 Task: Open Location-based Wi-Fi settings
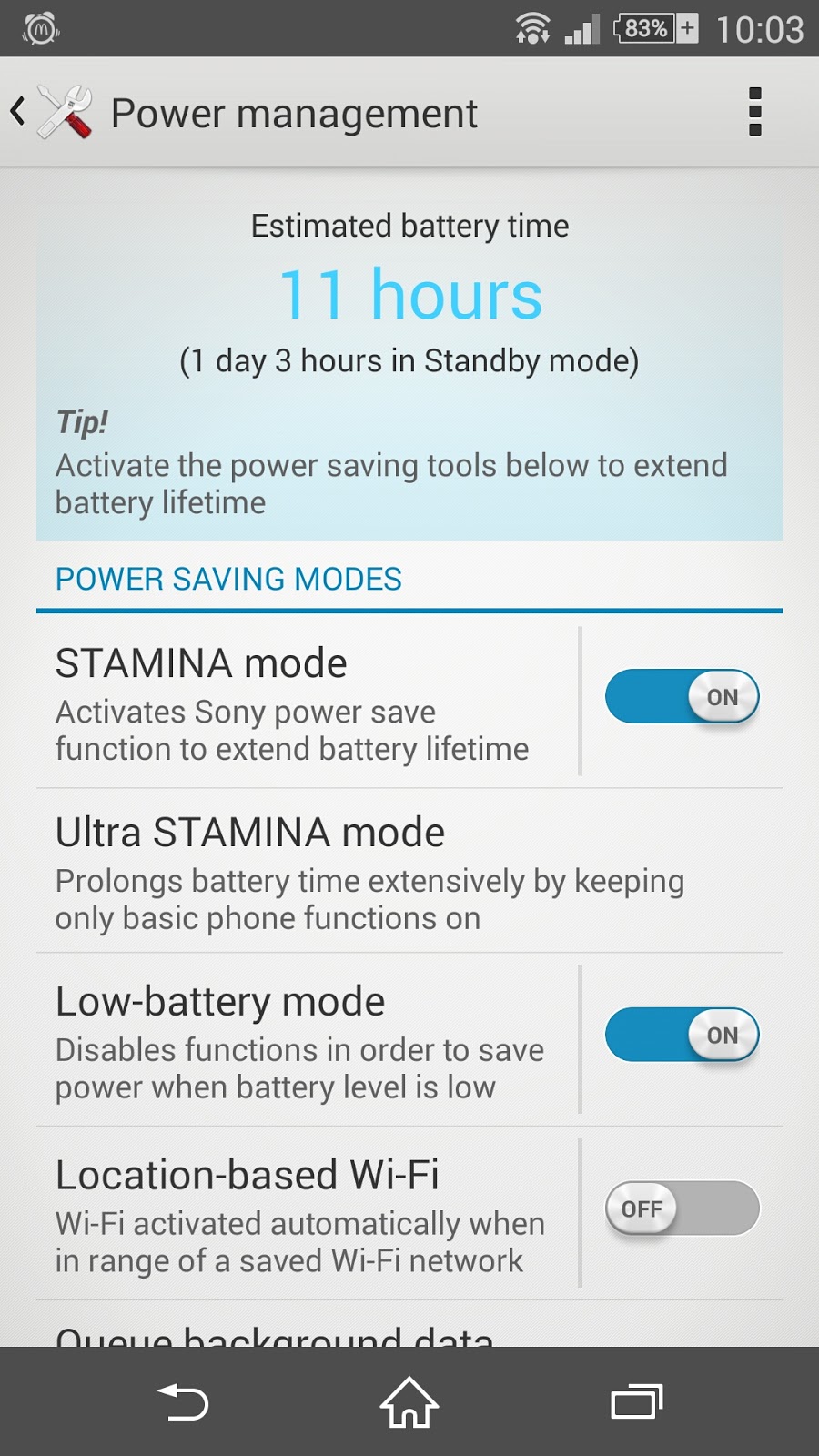click(291, 1214)
